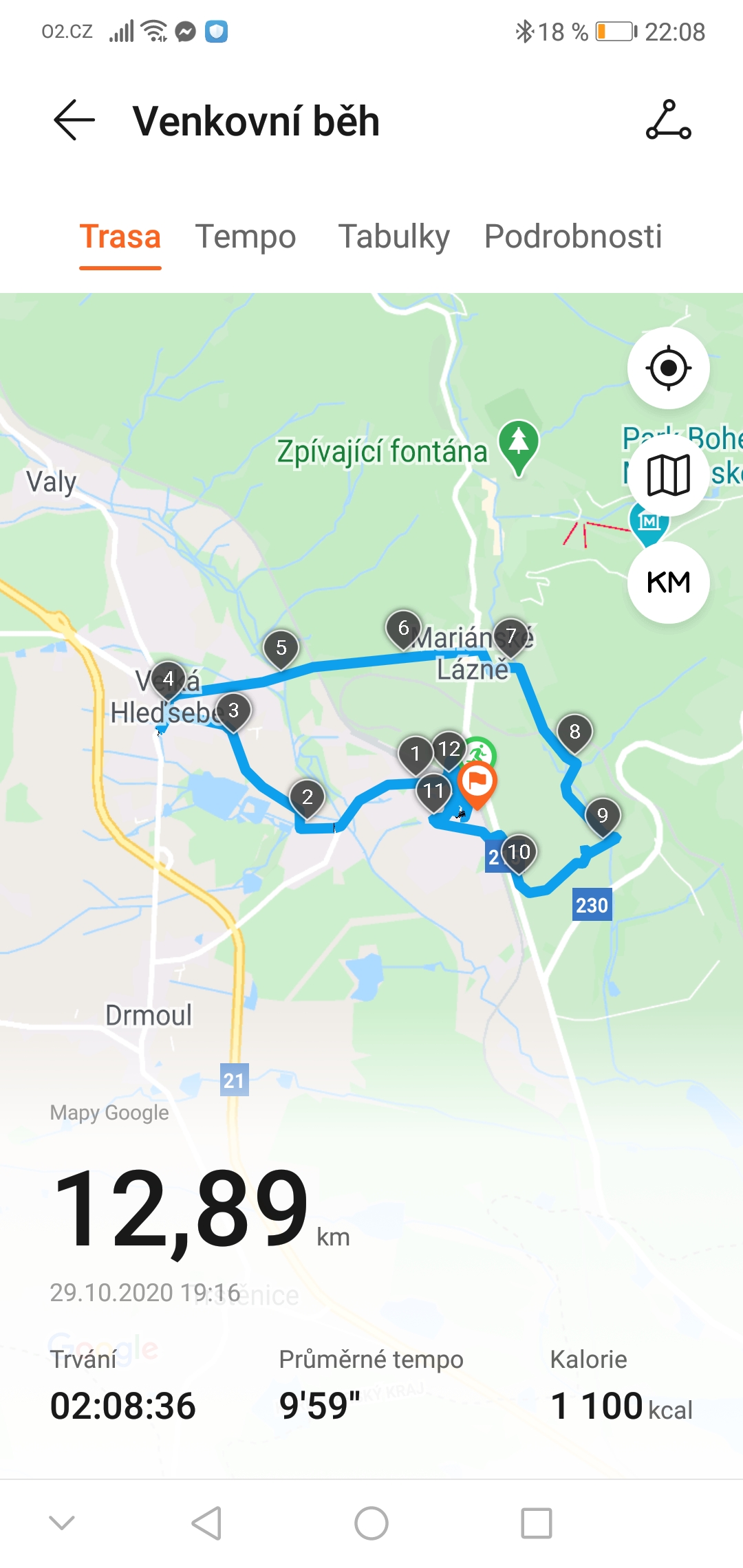
Task: Switch to the Tempo tab
Action: click(246, 237)
